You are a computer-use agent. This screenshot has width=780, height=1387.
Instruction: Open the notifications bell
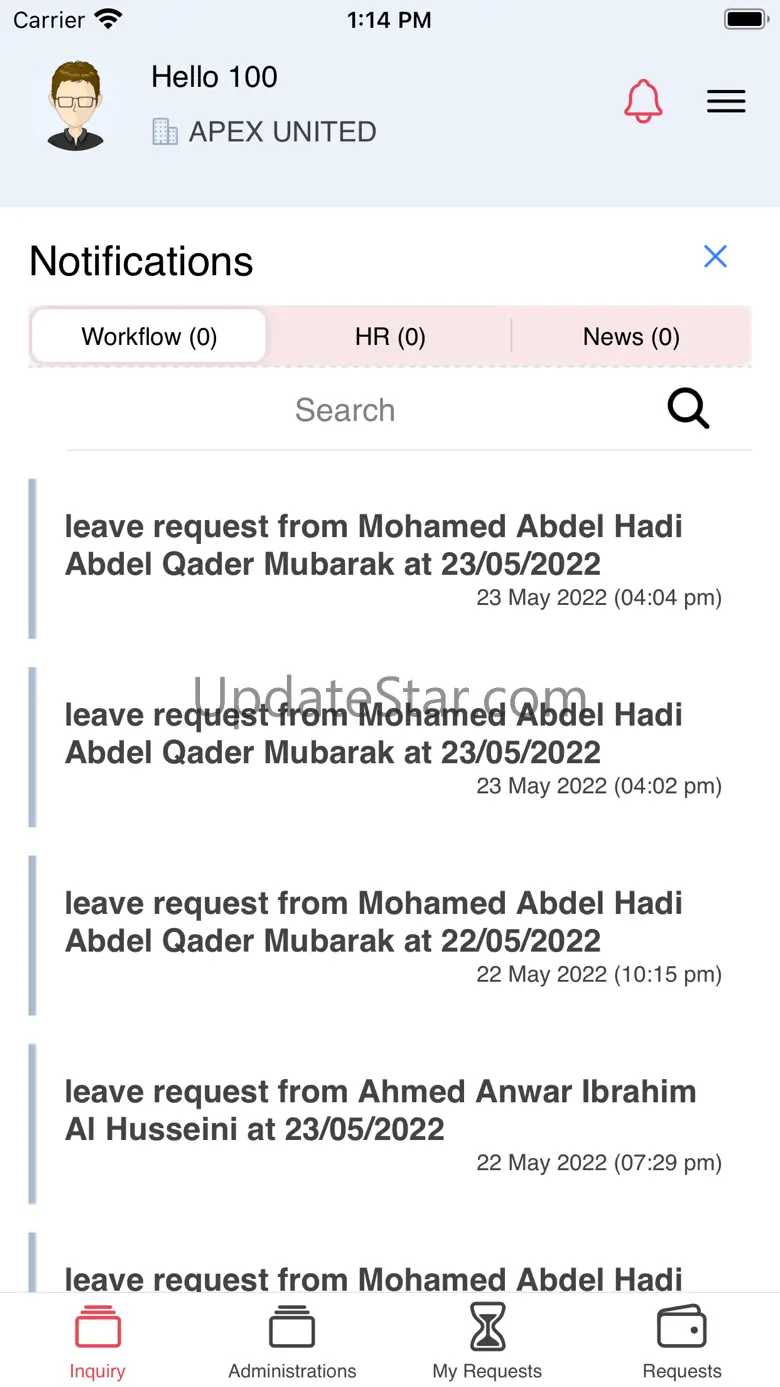click(643, 101)
